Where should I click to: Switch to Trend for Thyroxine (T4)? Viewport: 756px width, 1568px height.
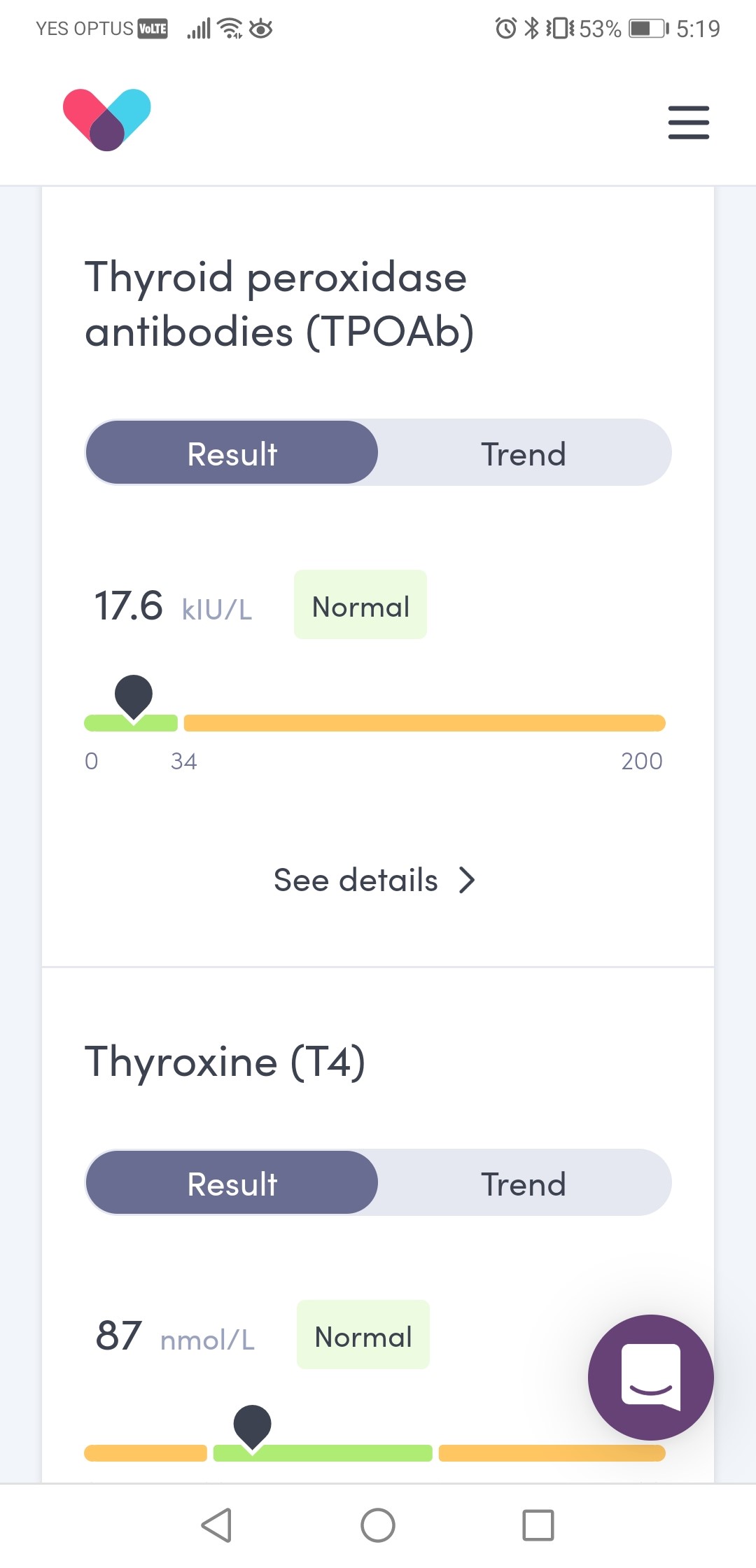click(x=524, y=1184)
